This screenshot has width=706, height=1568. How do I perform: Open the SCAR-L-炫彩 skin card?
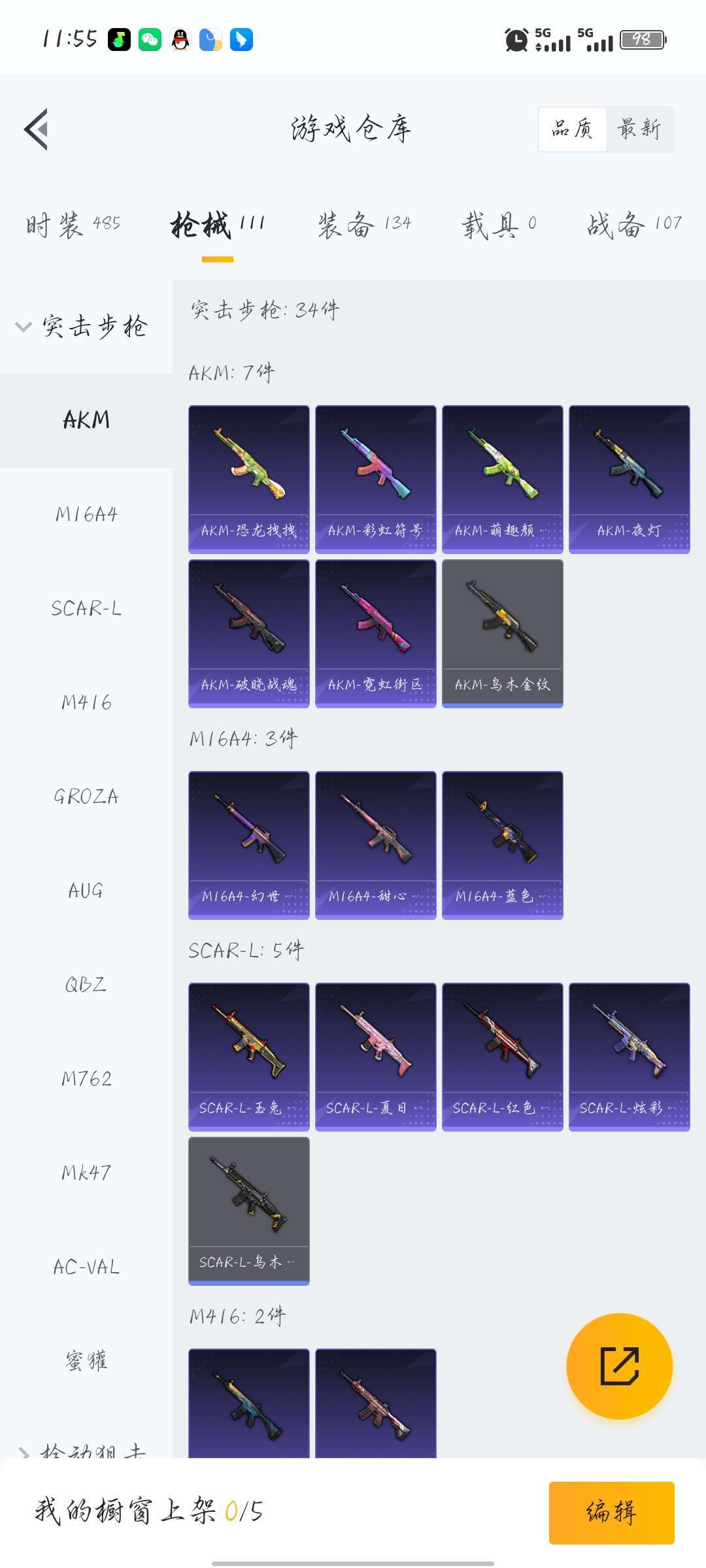pyautogui.click(x=630, y=1057)
